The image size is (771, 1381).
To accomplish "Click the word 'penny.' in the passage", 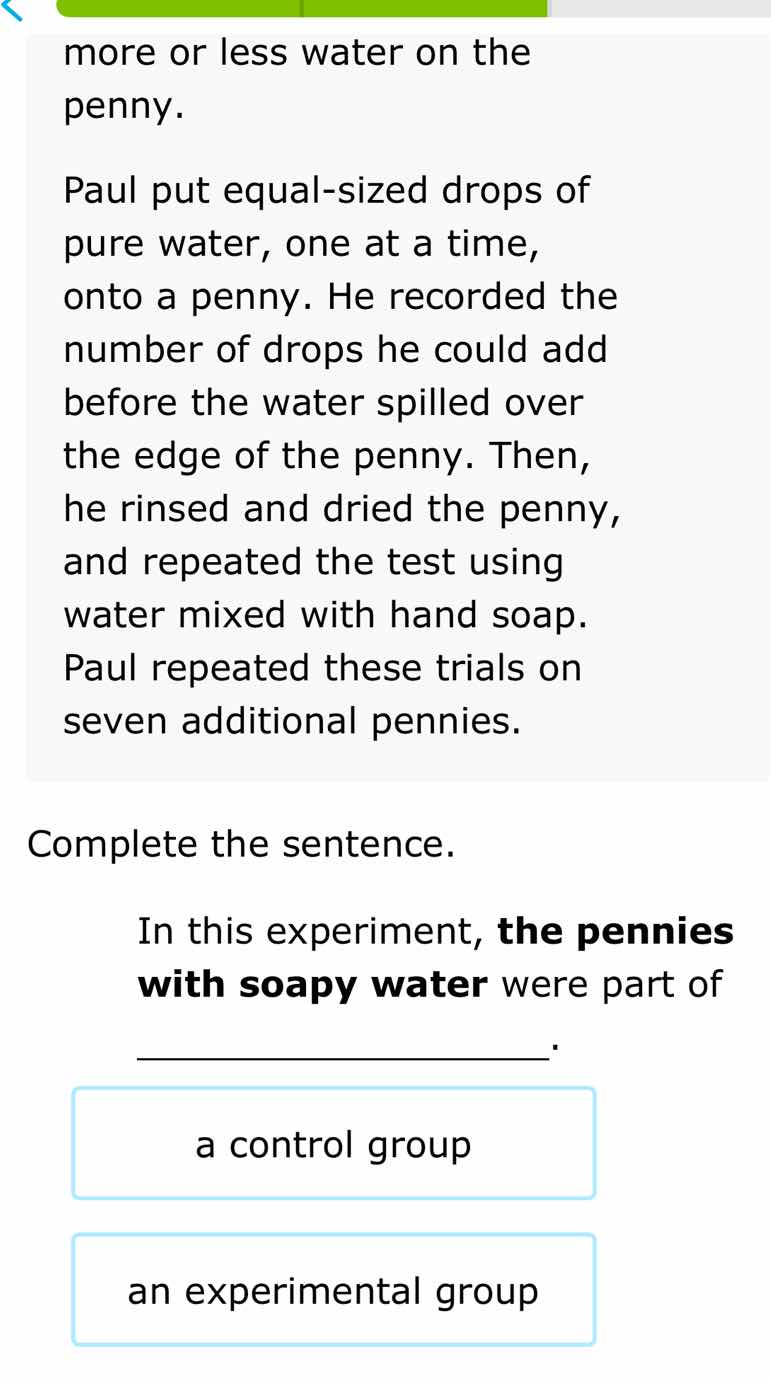I will pyautogui.click(x=124, y=104).
